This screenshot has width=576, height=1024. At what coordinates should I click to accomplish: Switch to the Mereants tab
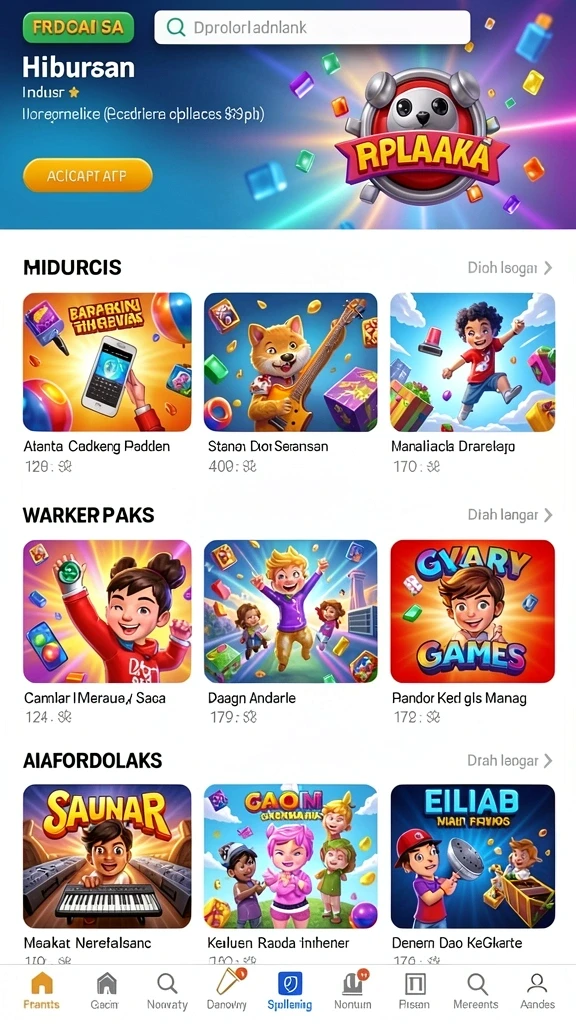tap(476, 990)
